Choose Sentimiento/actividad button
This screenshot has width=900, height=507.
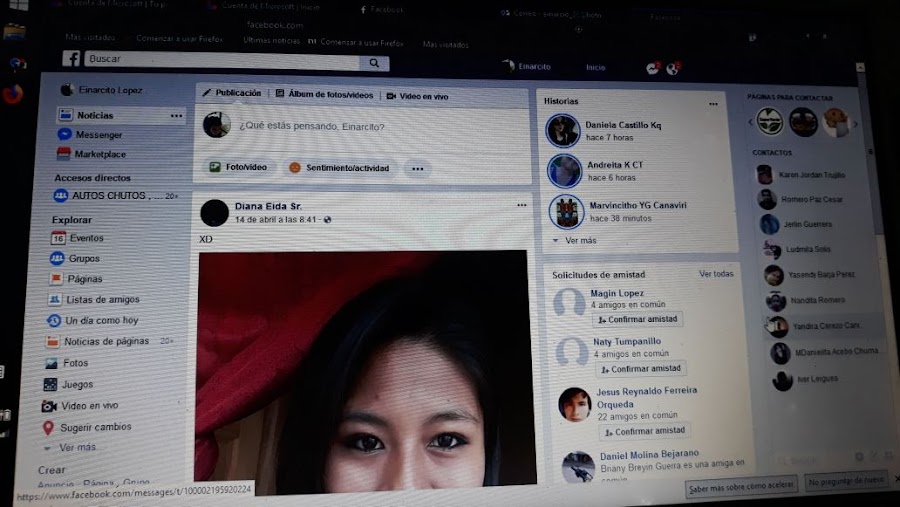pyautogui.click(x=340, y=168)
